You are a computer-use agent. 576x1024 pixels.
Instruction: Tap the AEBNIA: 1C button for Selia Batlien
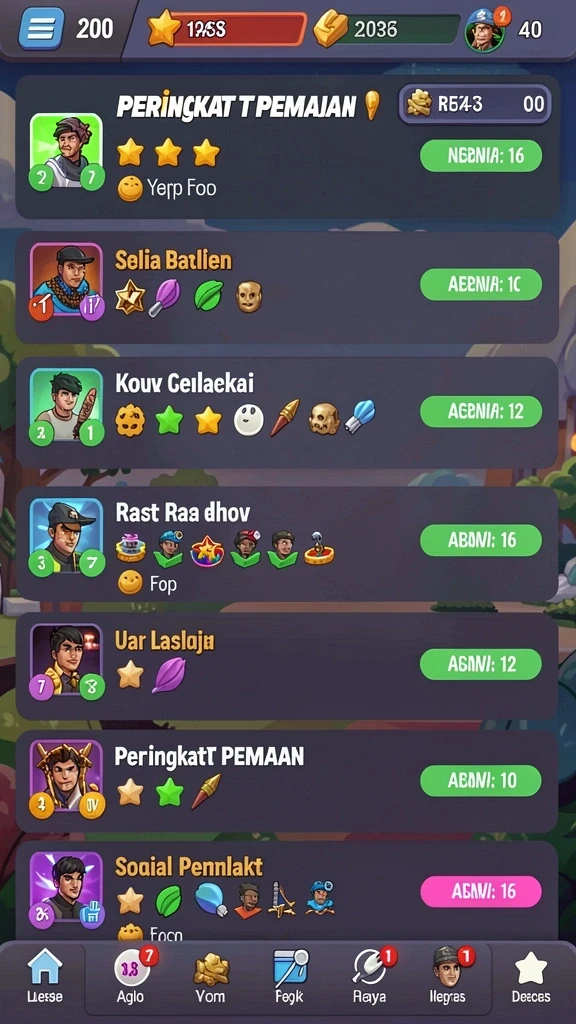[x=481, y=285]
